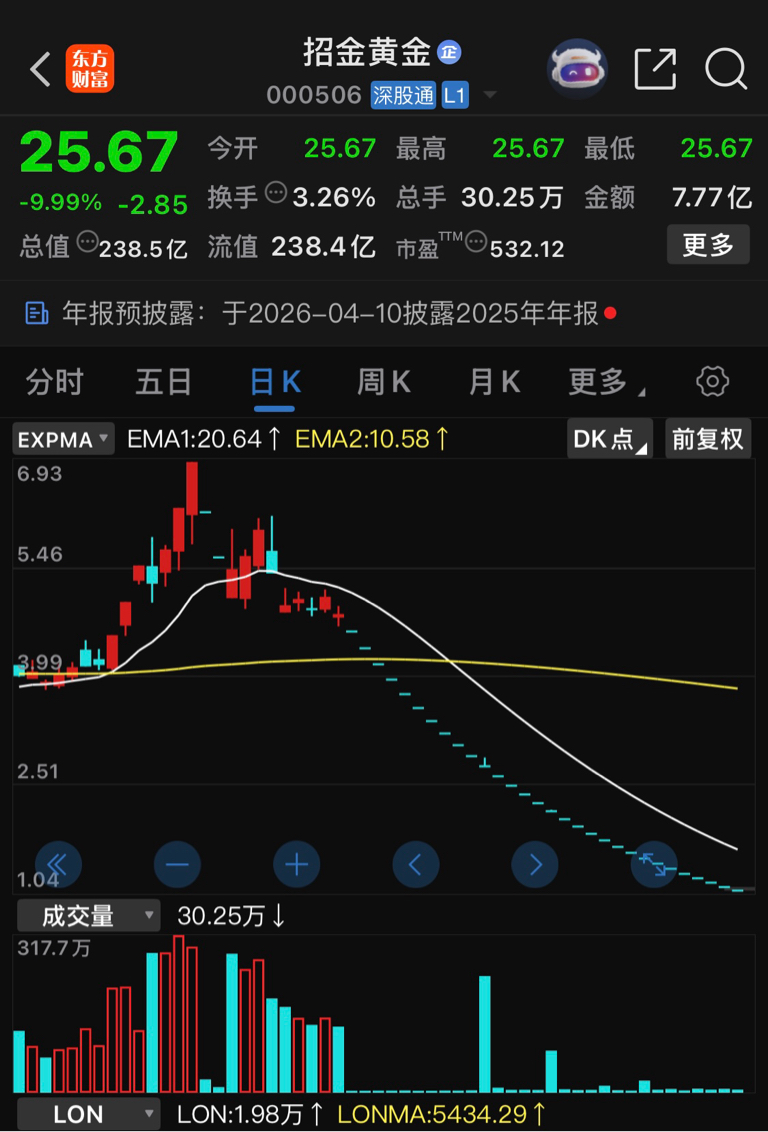Open chart settings gear
Screen dimensions: 768x1132
pyautogui.click(x=712, y=382)
